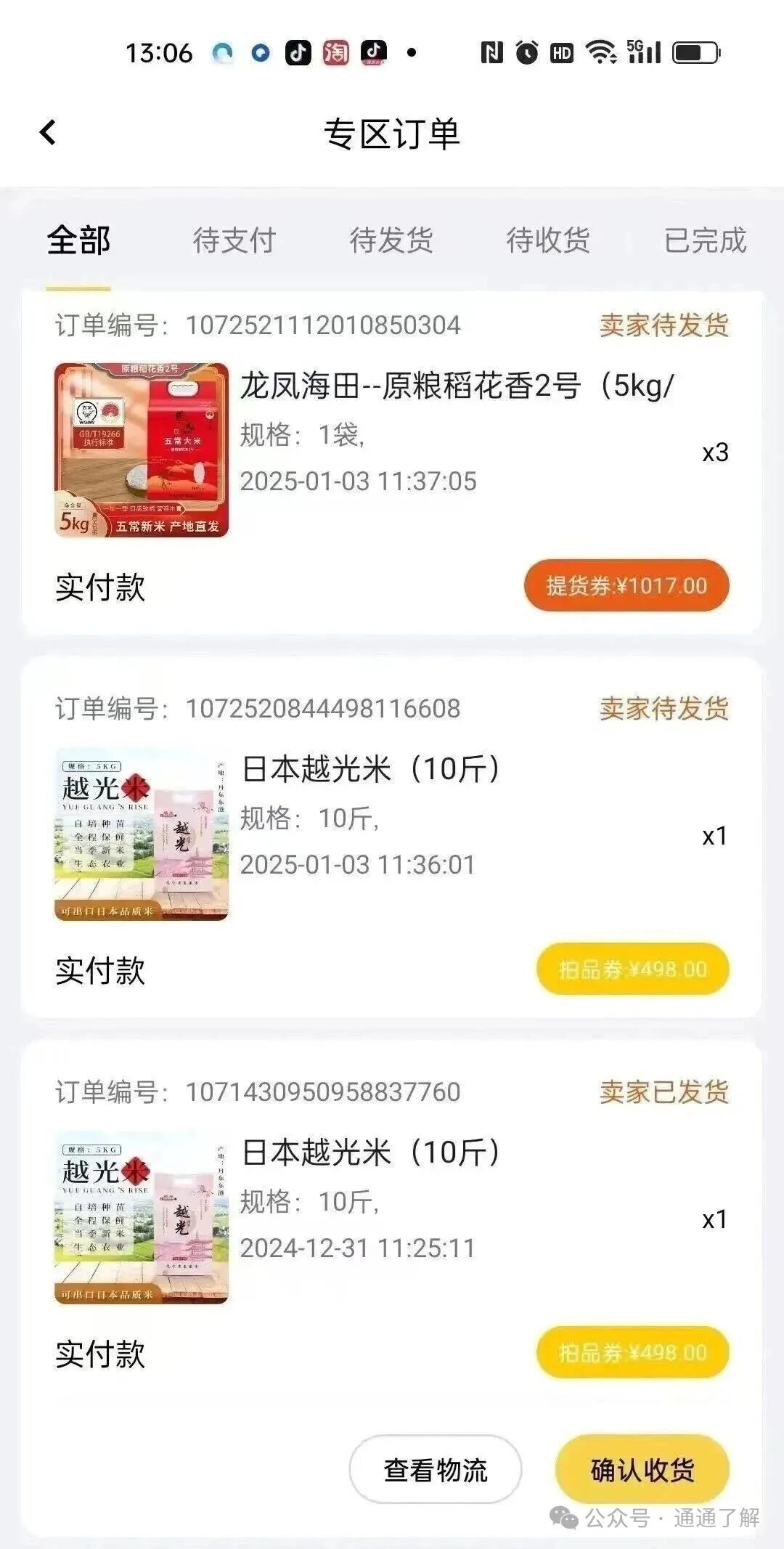Open the 待发货 tab
Screen dimensions: 784x1549
[391, 241]
